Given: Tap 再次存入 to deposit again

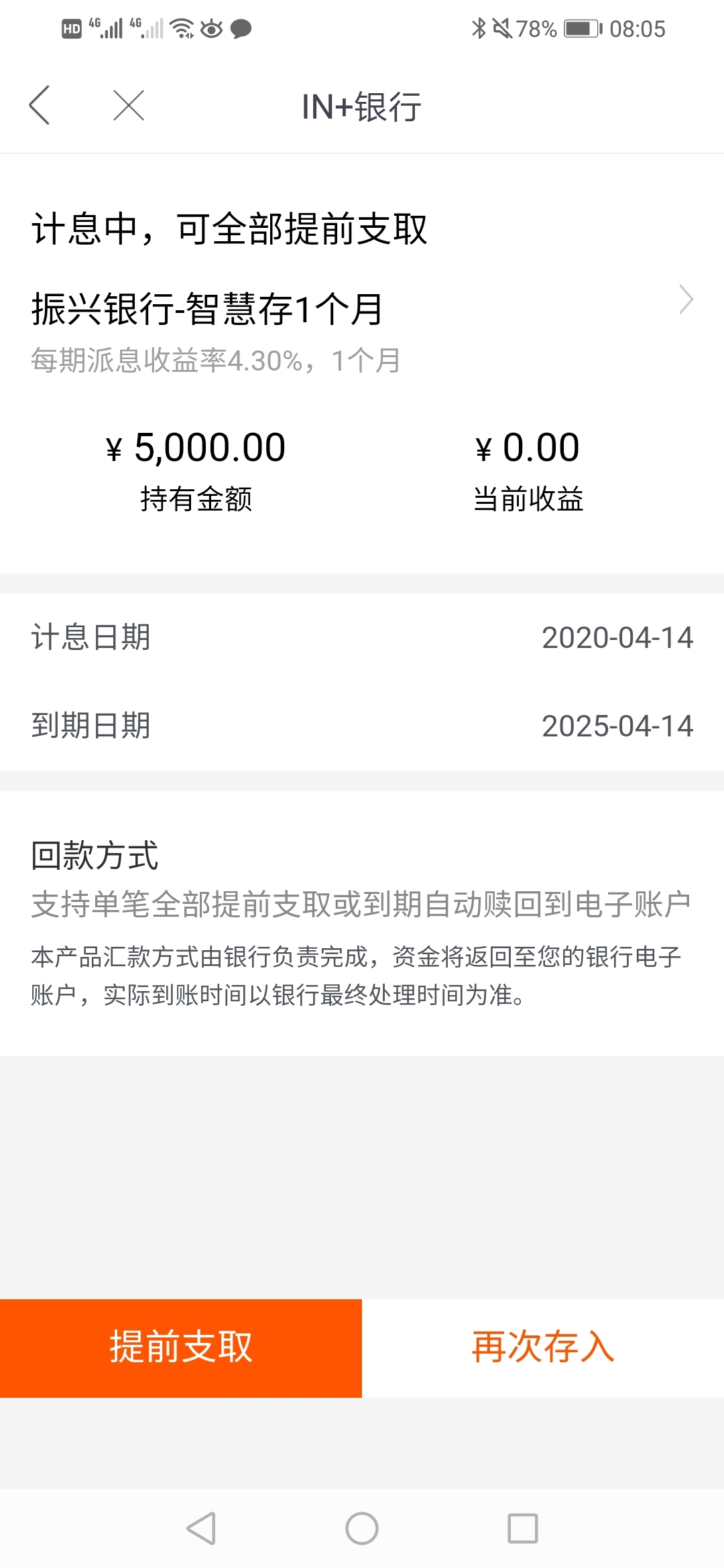Looking at the screenshot, I should [x=543, y=1348].
